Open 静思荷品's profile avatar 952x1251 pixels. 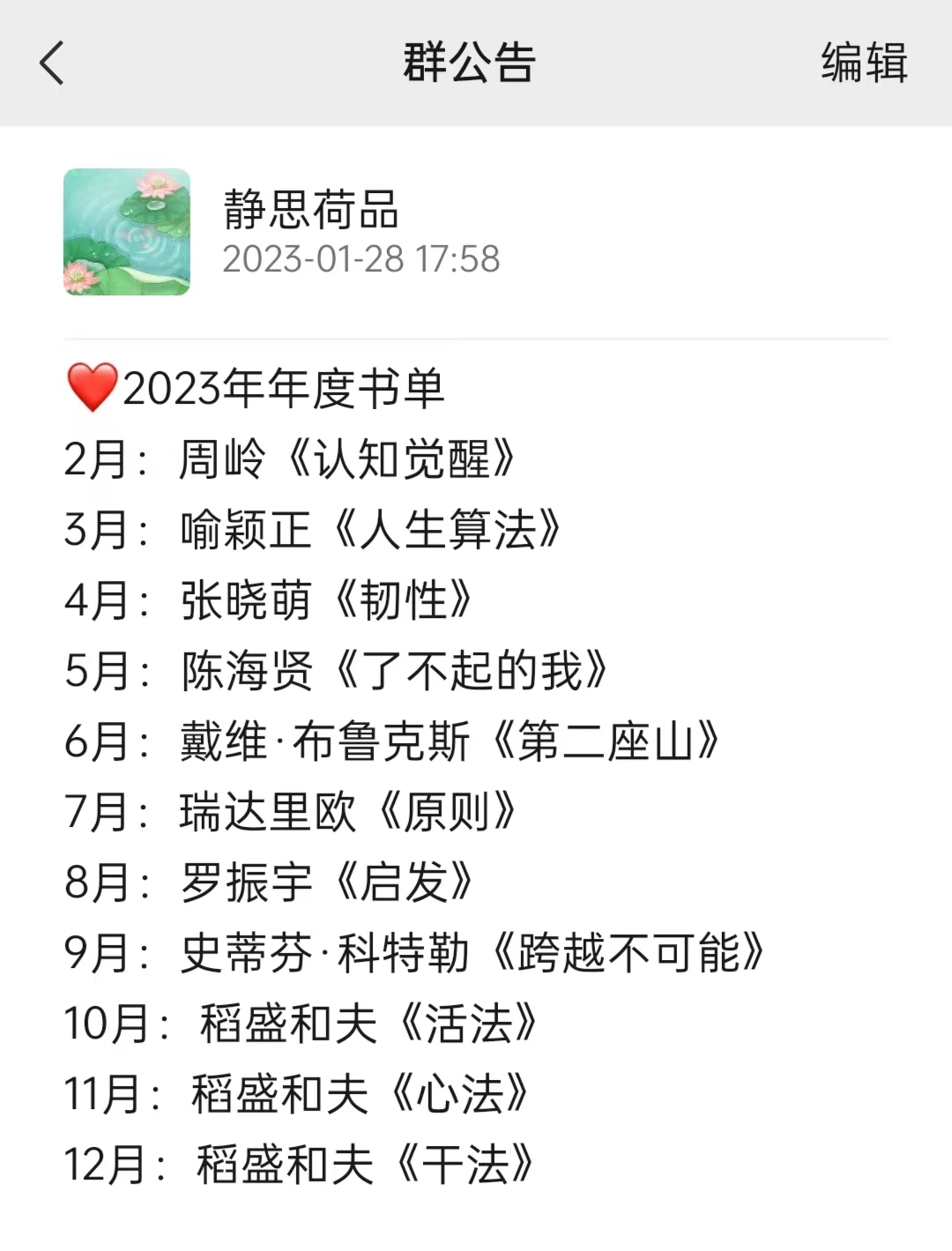coord(127,232)
